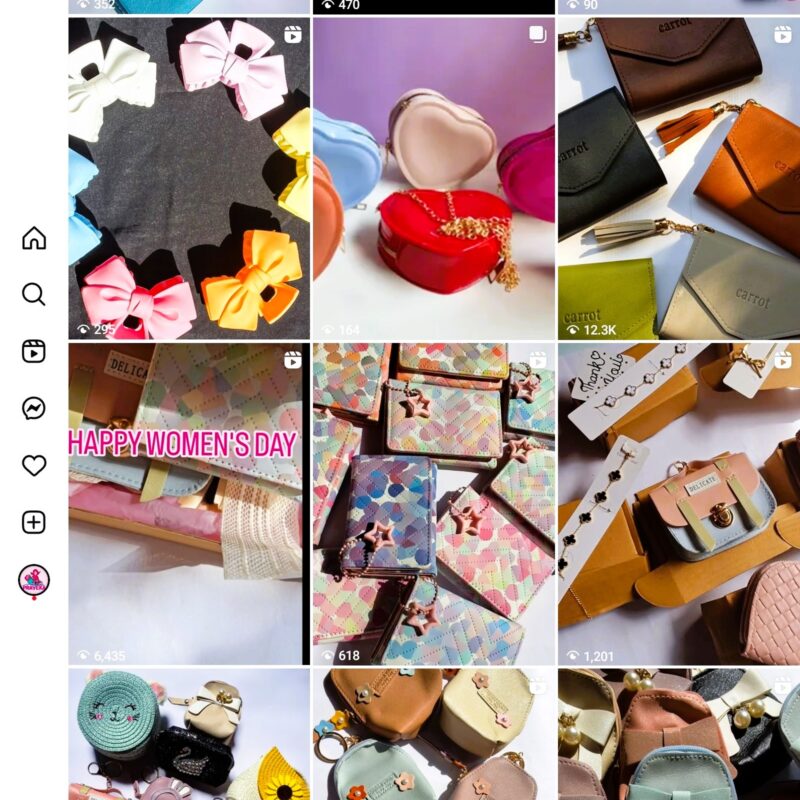This screenshot has height=800, width=800.
Task: Open the Search page
Action: (34, 294)
